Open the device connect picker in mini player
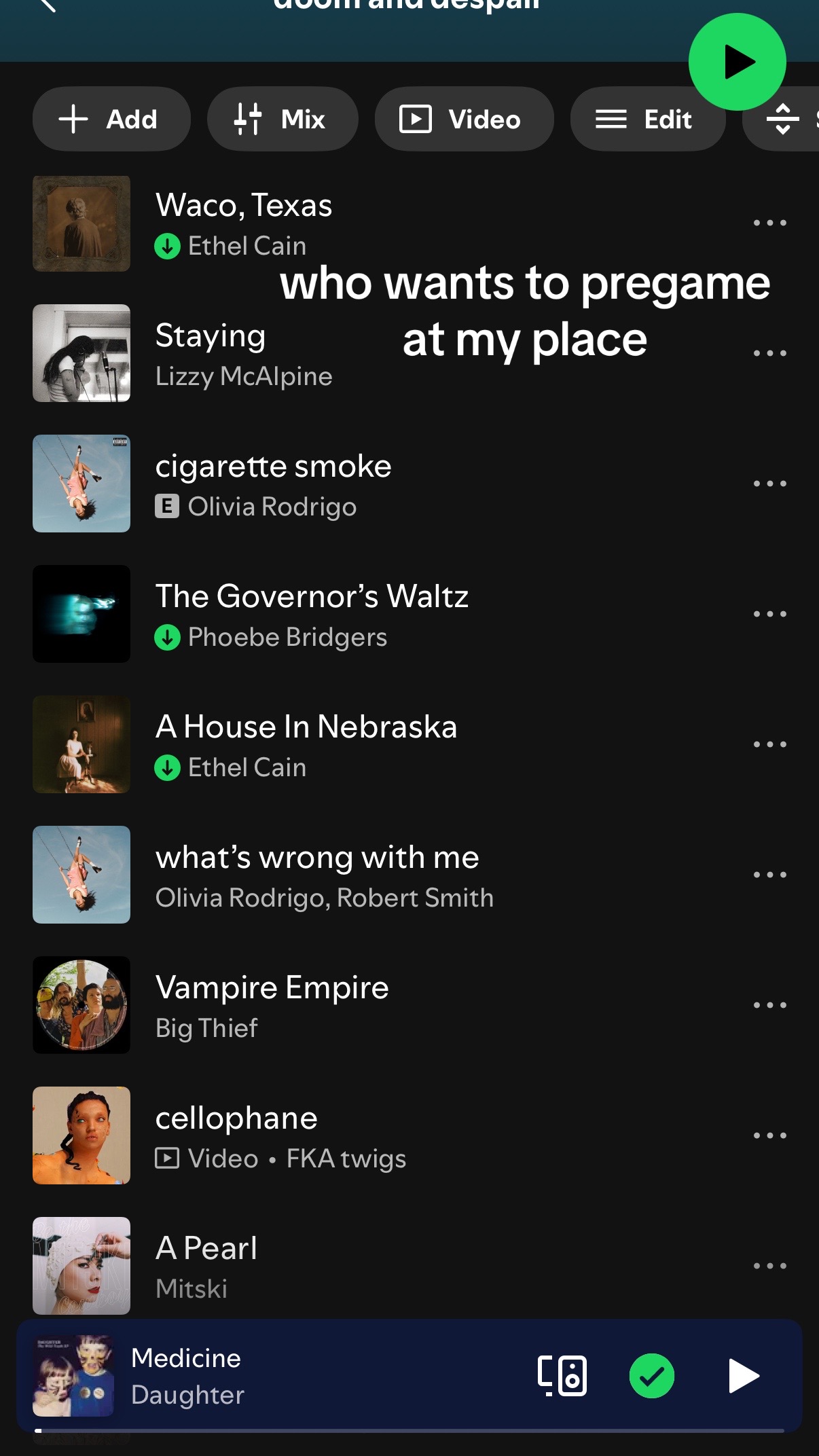The width and height of the screenshot is (819, 1456). click(562, 1376)
